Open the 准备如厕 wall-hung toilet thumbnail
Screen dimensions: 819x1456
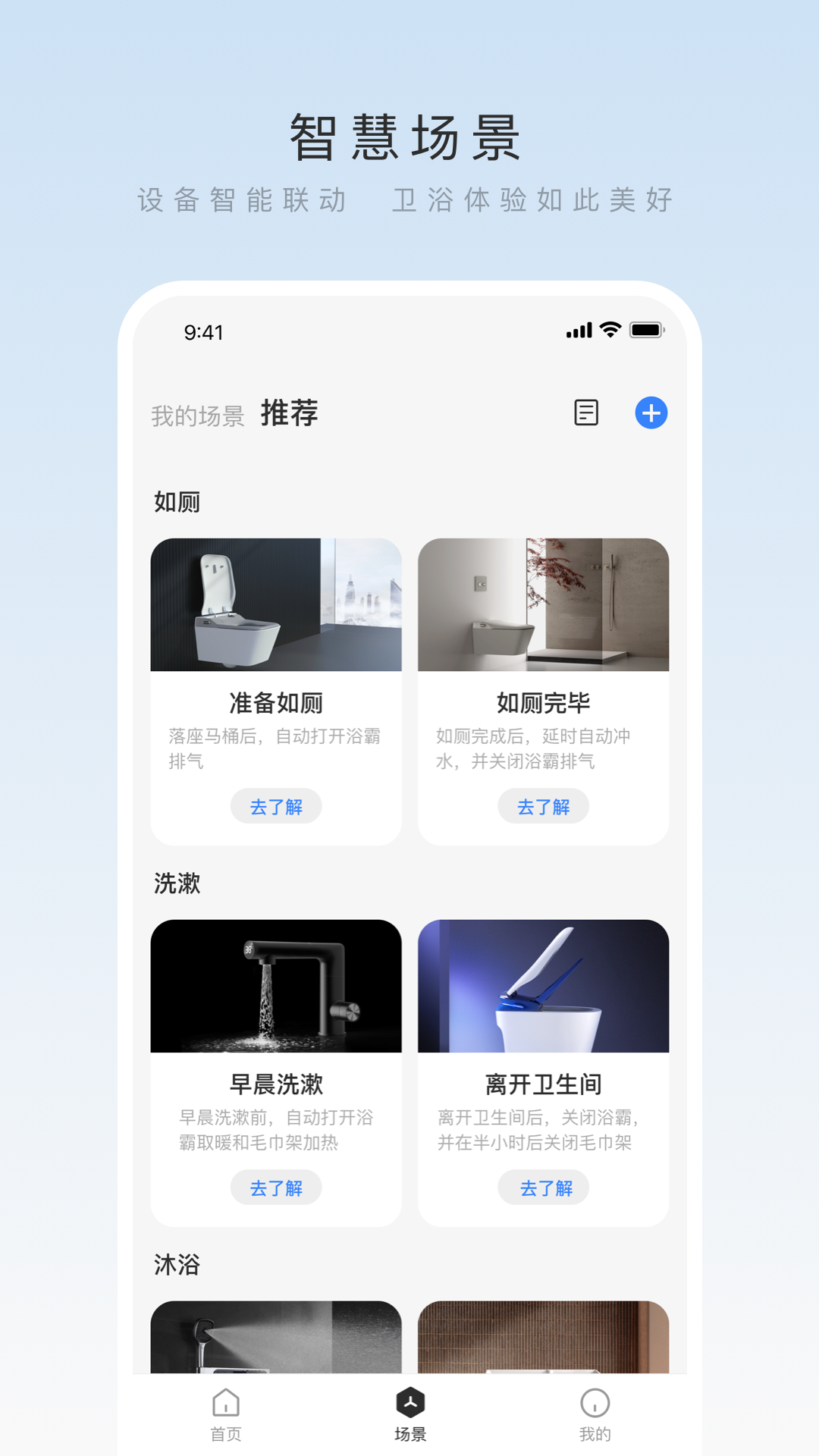pos(276,605)
